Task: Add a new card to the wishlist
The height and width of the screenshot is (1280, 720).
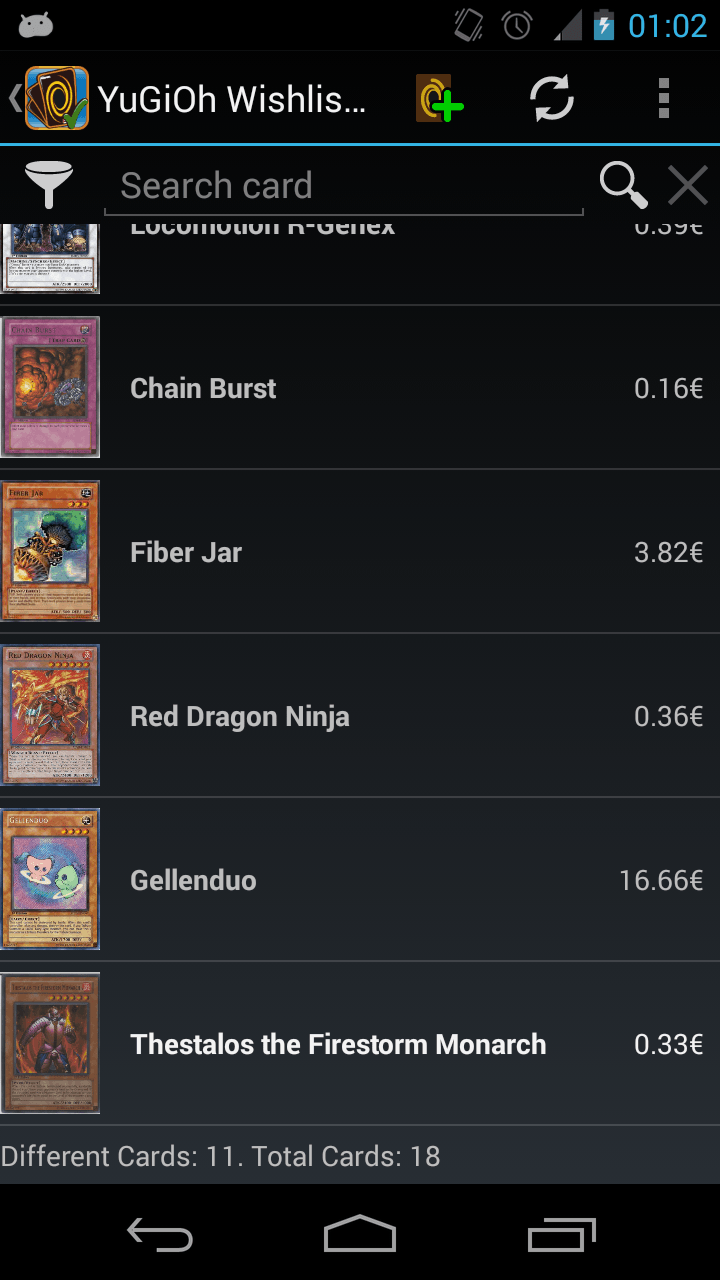Action: [x=438, y=98]
